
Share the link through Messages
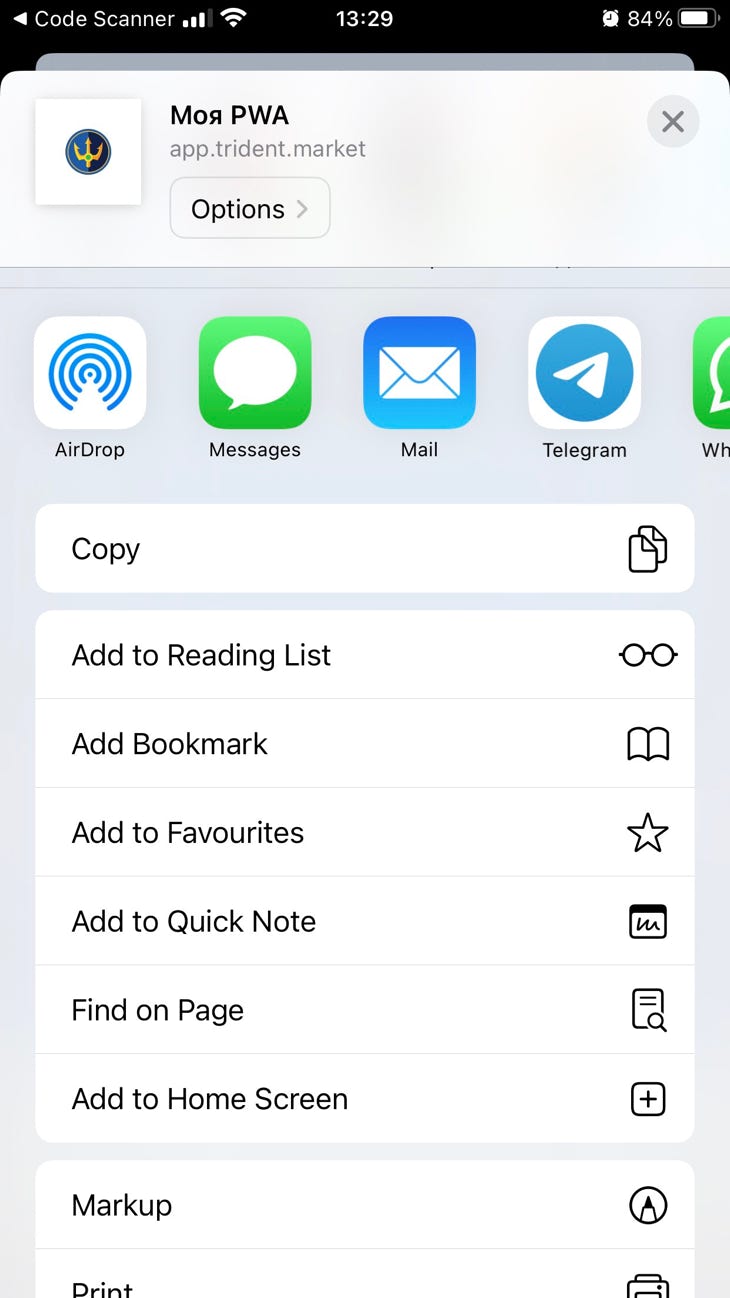tap(255, 373)
